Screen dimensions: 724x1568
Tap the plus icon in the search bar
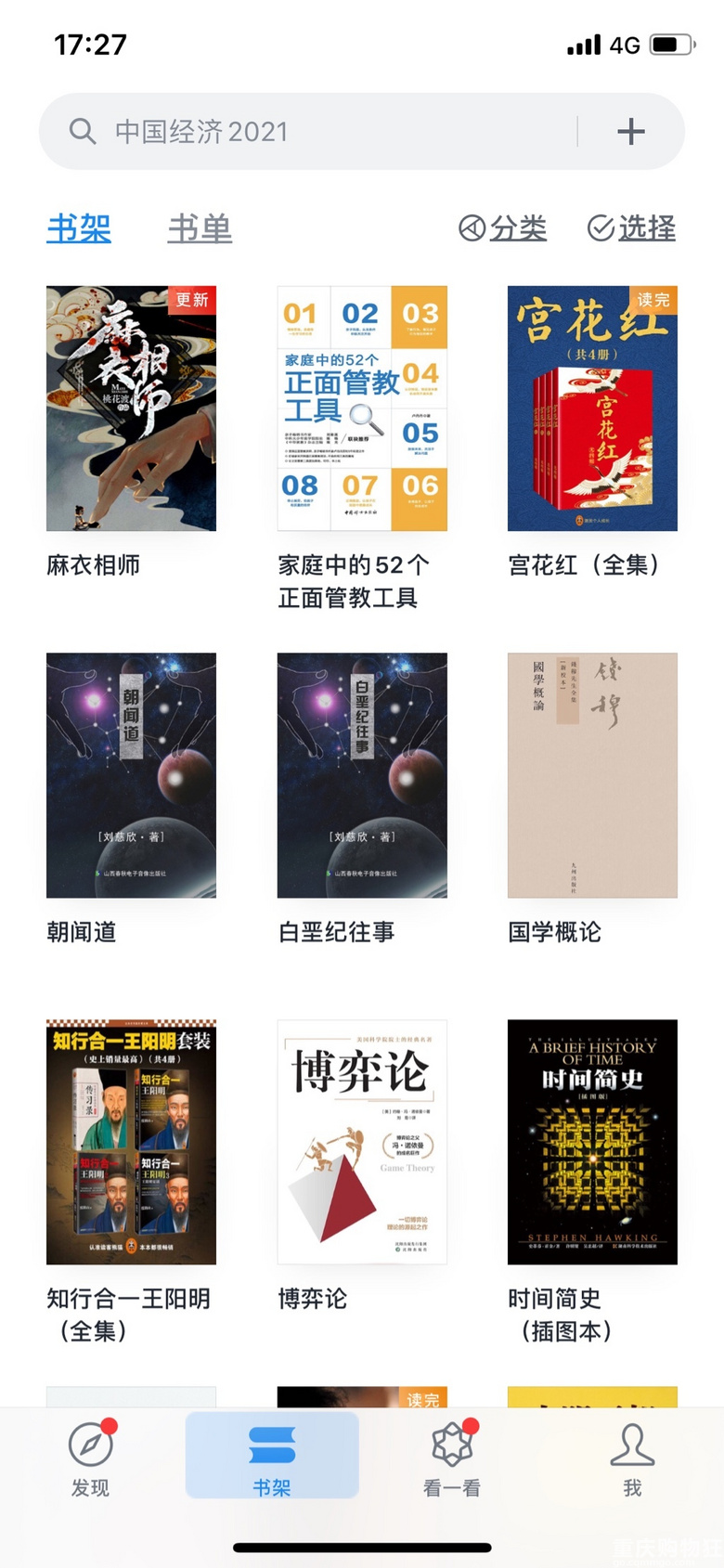(630, 132)
